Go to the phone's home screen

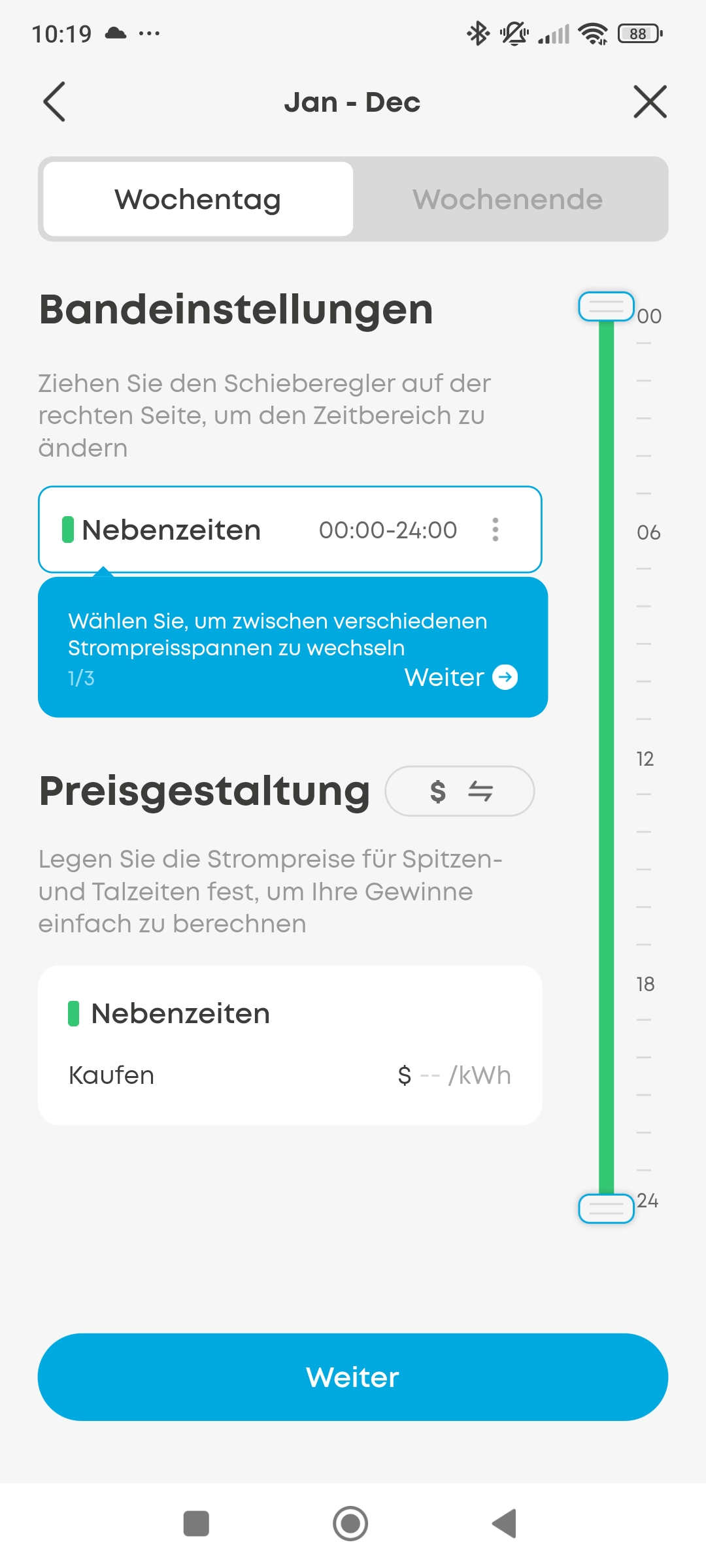[x=350, y=1524]
